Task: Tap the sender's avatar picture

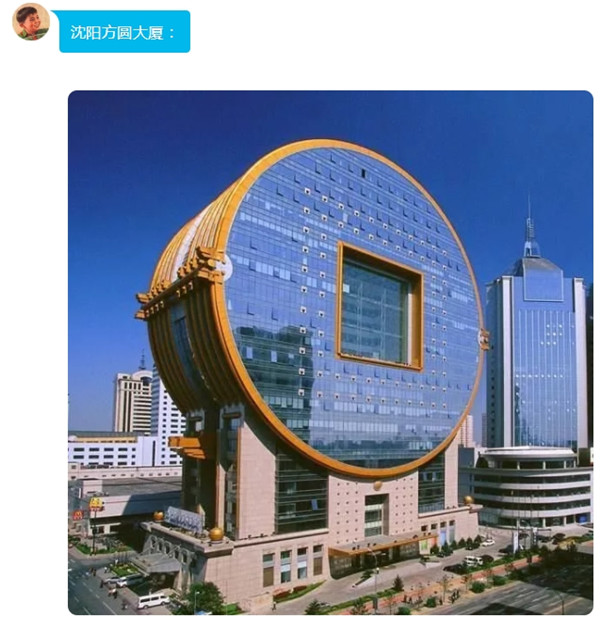Action: click(31, 22)
